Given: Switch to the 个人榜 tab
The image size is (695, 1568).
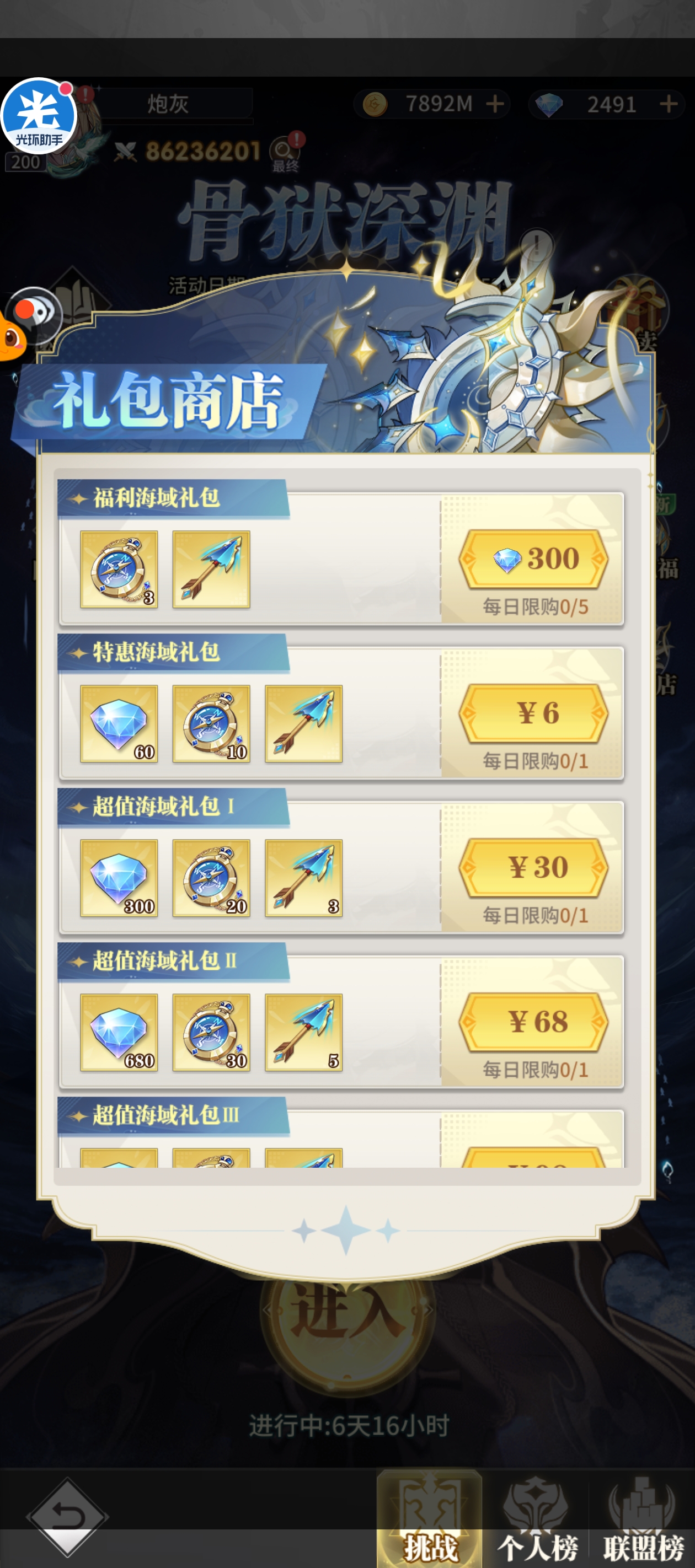Looking at the screenshot, I should click(537, 1522).
